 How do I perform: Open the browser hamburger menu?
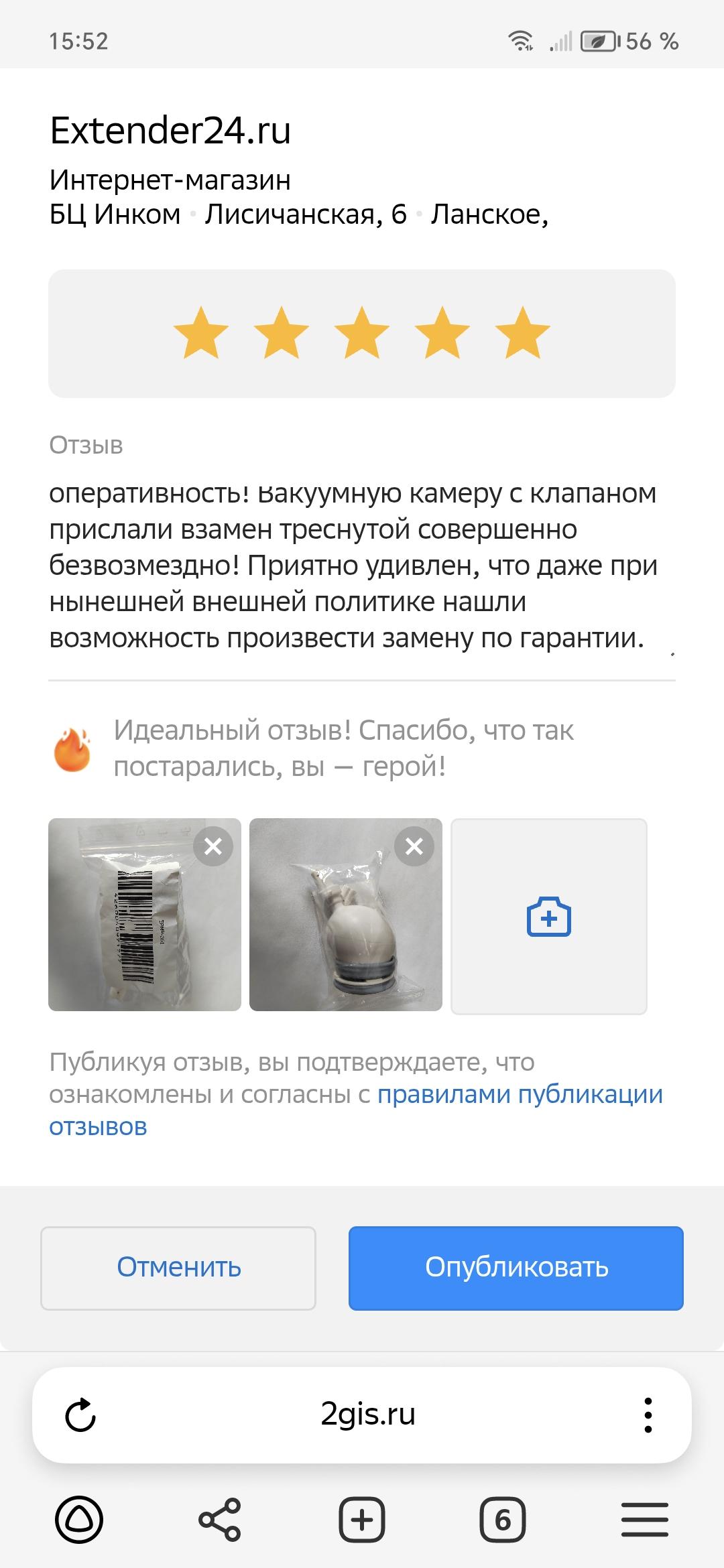(x=644, y=1520)
